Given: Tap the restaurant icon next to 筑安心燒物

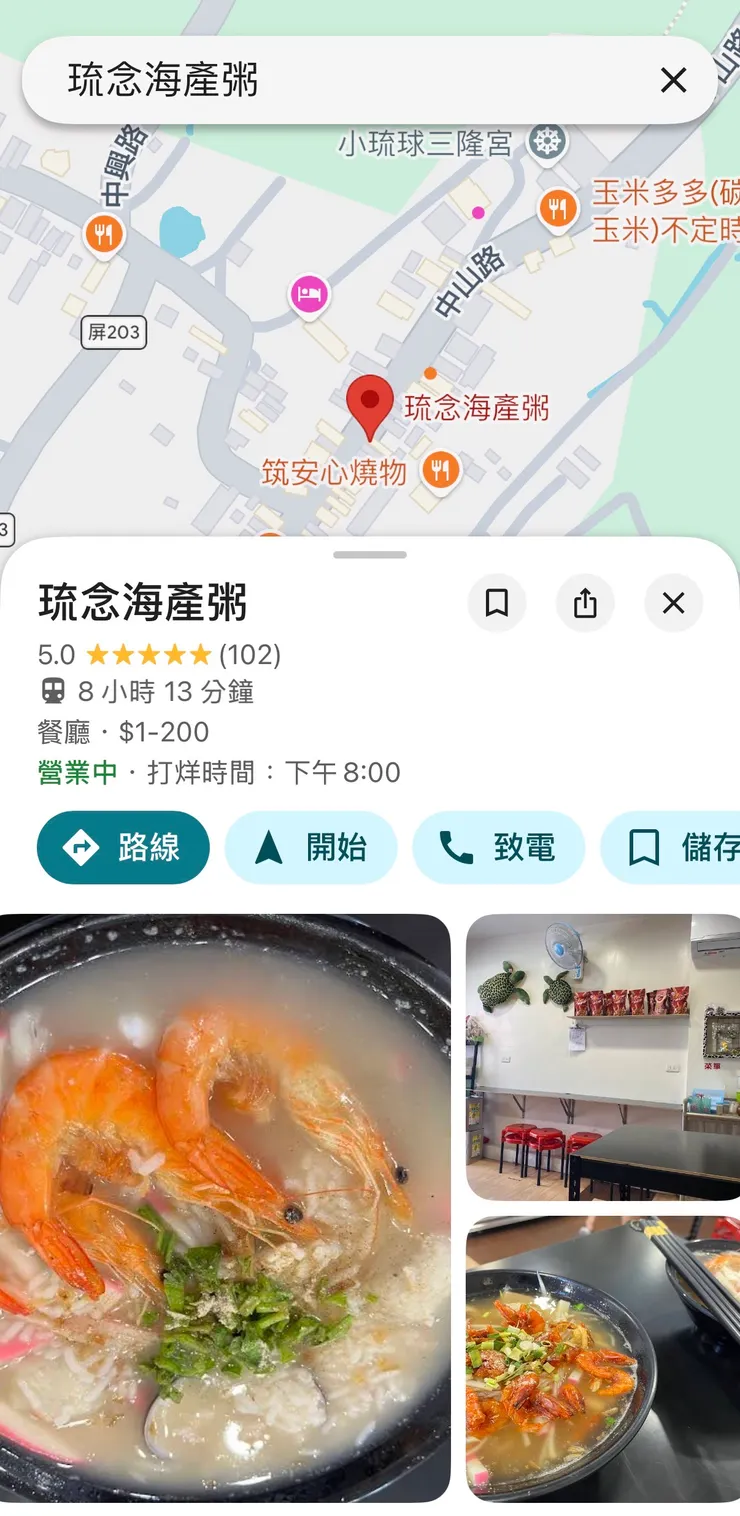Looking at the screenshot, I should click(x=440, y=469).
